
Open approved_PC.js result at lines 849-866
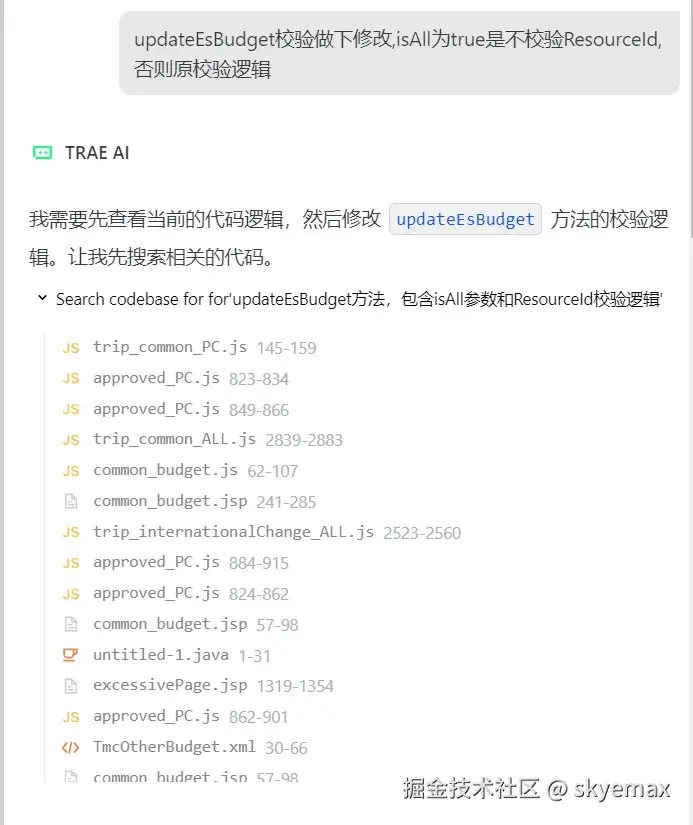click(x=156, y=409)
